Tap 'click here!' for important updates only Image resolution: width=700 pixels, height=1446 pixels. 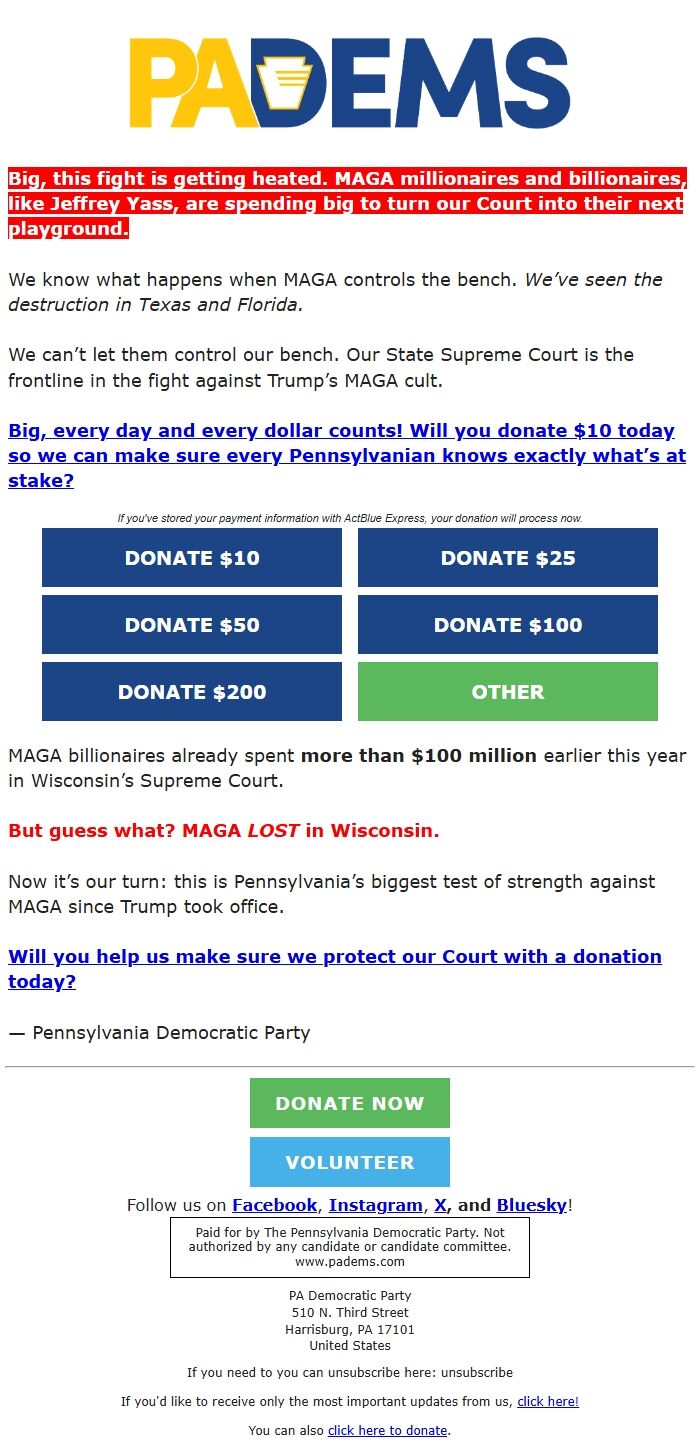pyautogui.click(x=548, y=1401)
